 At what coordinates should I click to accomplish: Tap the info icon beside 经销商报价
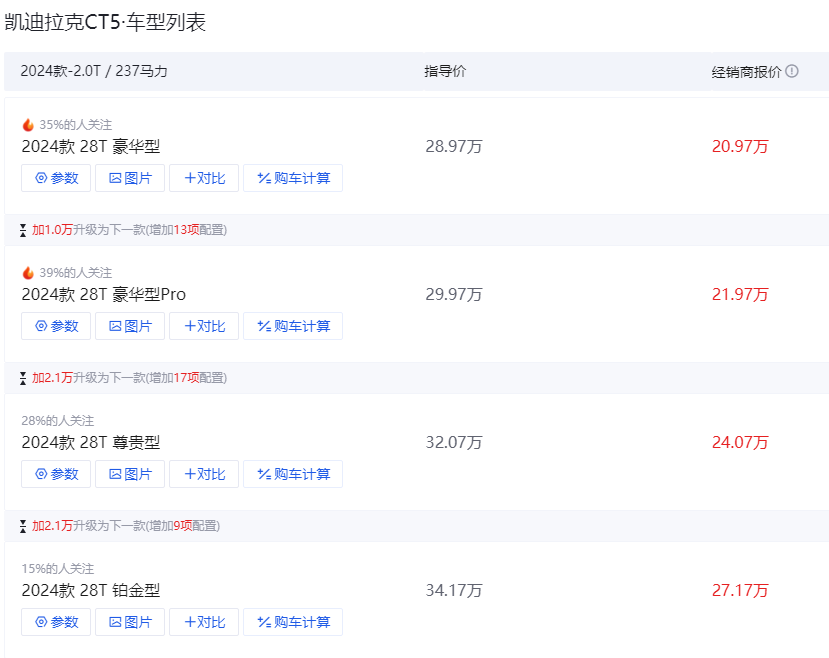point(792,71)
